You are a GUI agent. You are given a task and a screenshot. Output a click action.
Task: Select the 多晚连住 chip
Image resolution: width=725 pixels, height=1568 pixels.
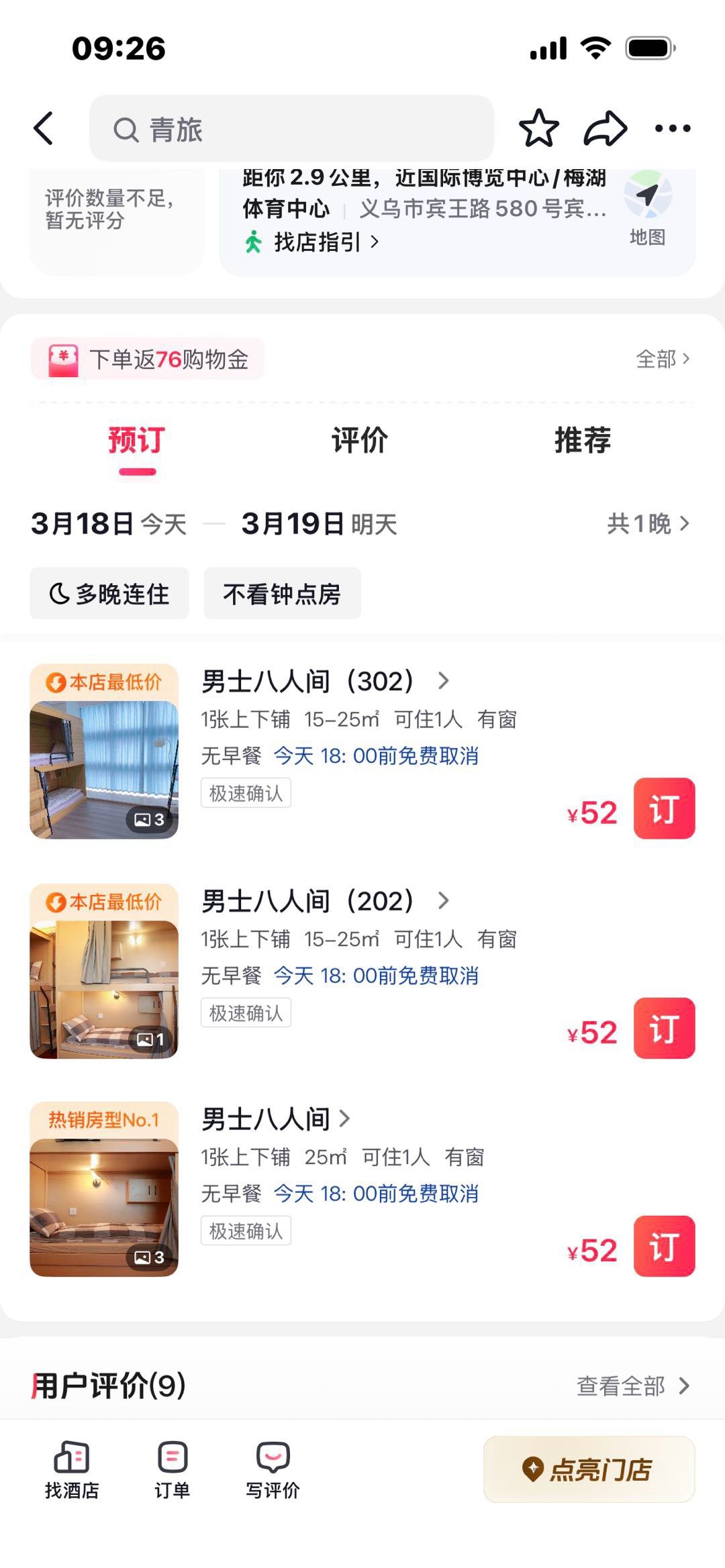[x=109, y=594]
